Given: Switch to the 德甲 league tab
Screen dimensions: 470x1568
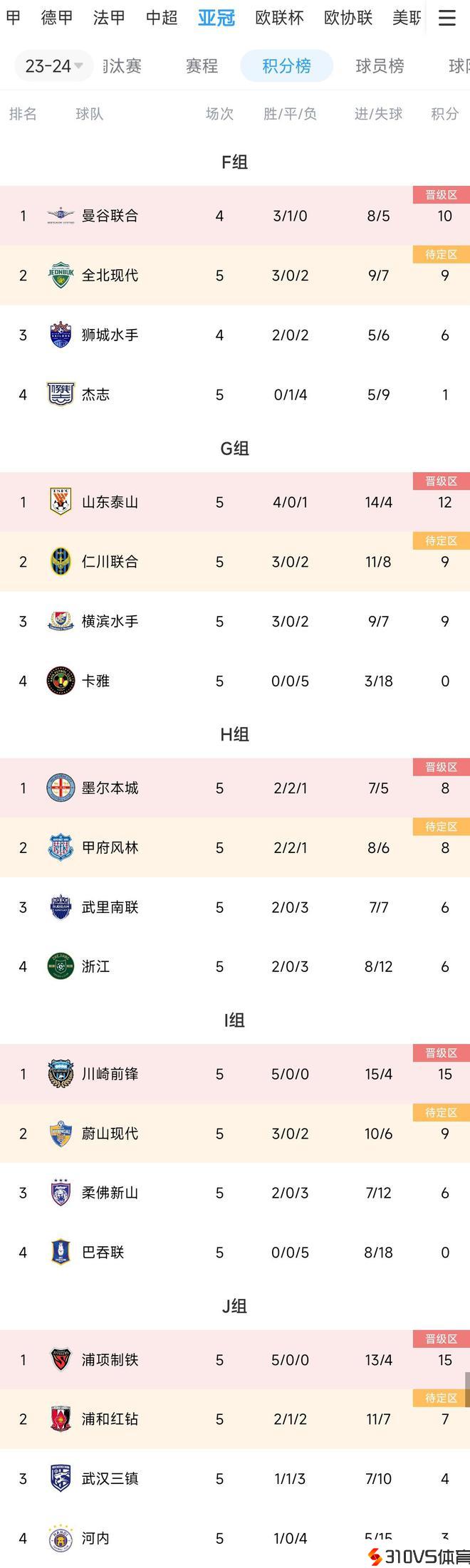Looking at the screenshot, I should 57,18.
